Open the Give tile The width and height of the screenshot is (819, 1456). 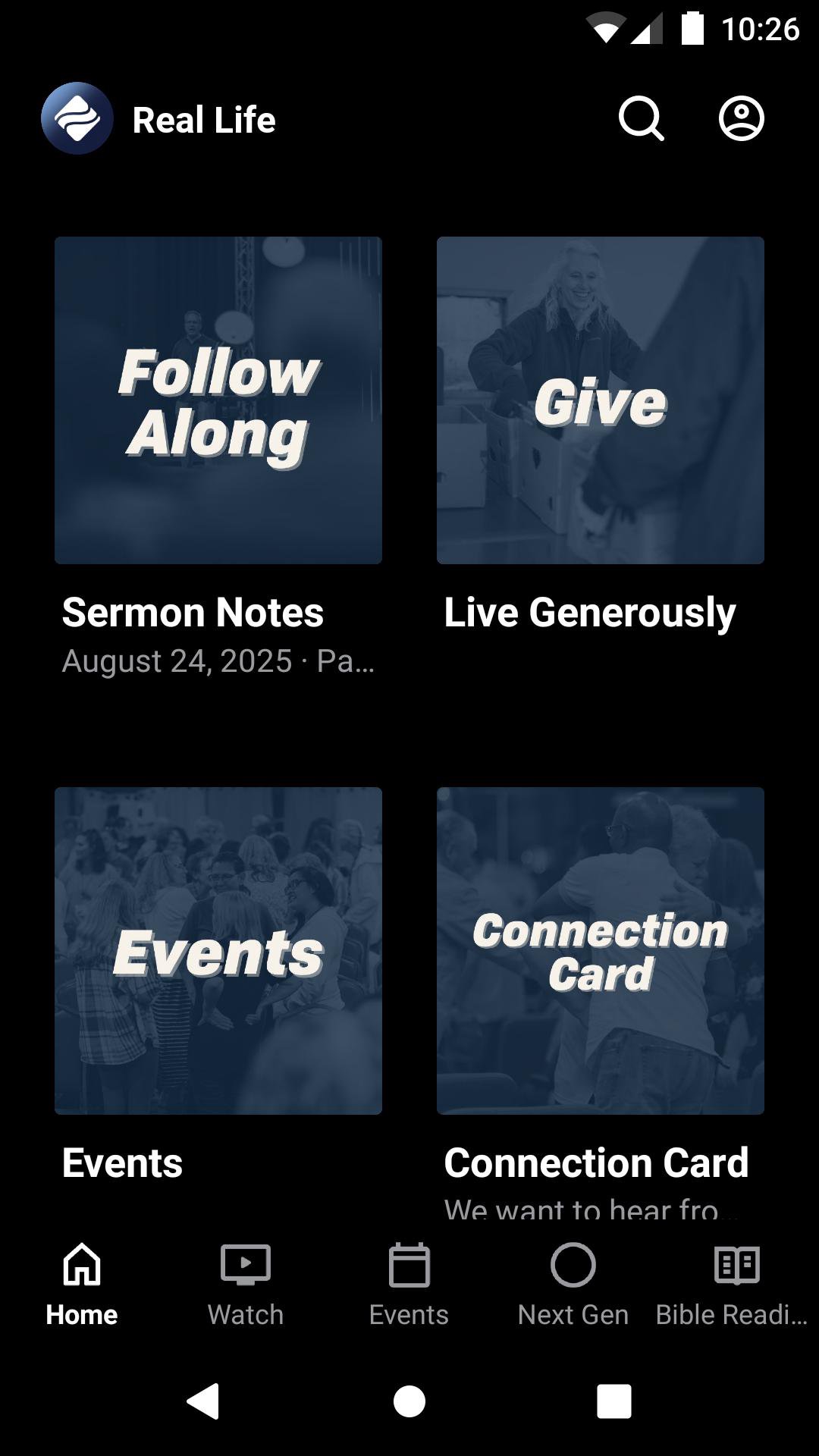[600, 400]
